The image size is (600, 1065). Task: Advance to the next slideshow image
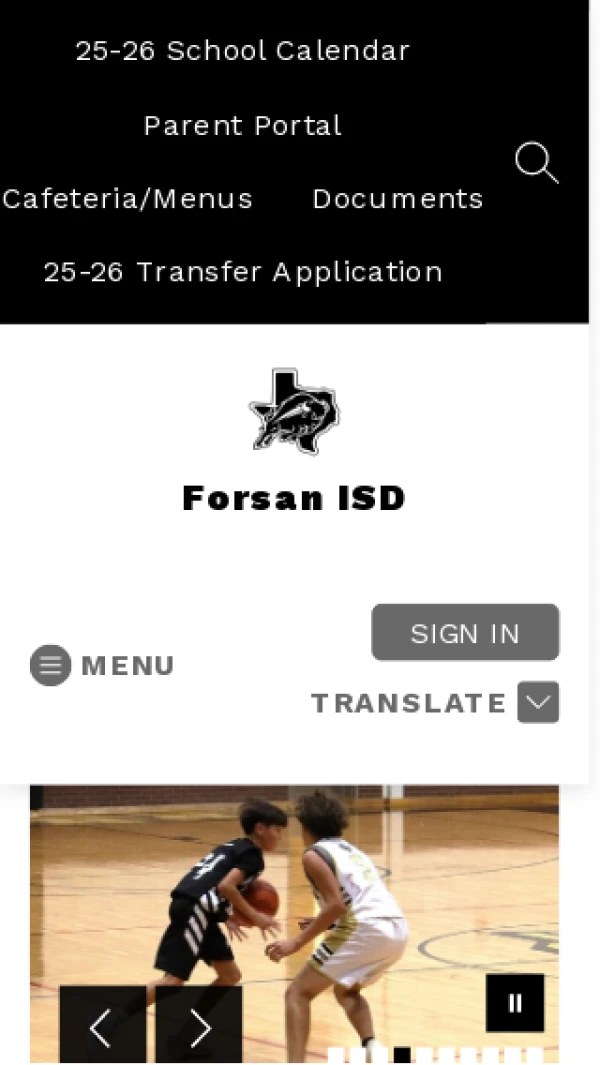(x=199, y=1026)
